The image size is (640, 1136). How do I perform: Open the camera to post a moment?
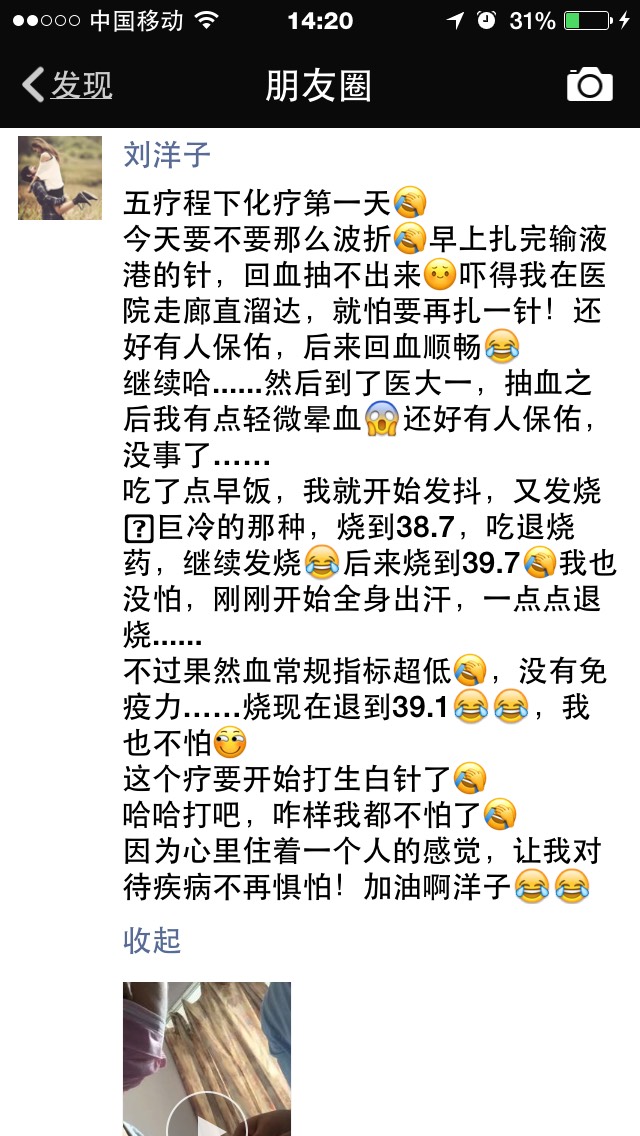click(589, 85)
